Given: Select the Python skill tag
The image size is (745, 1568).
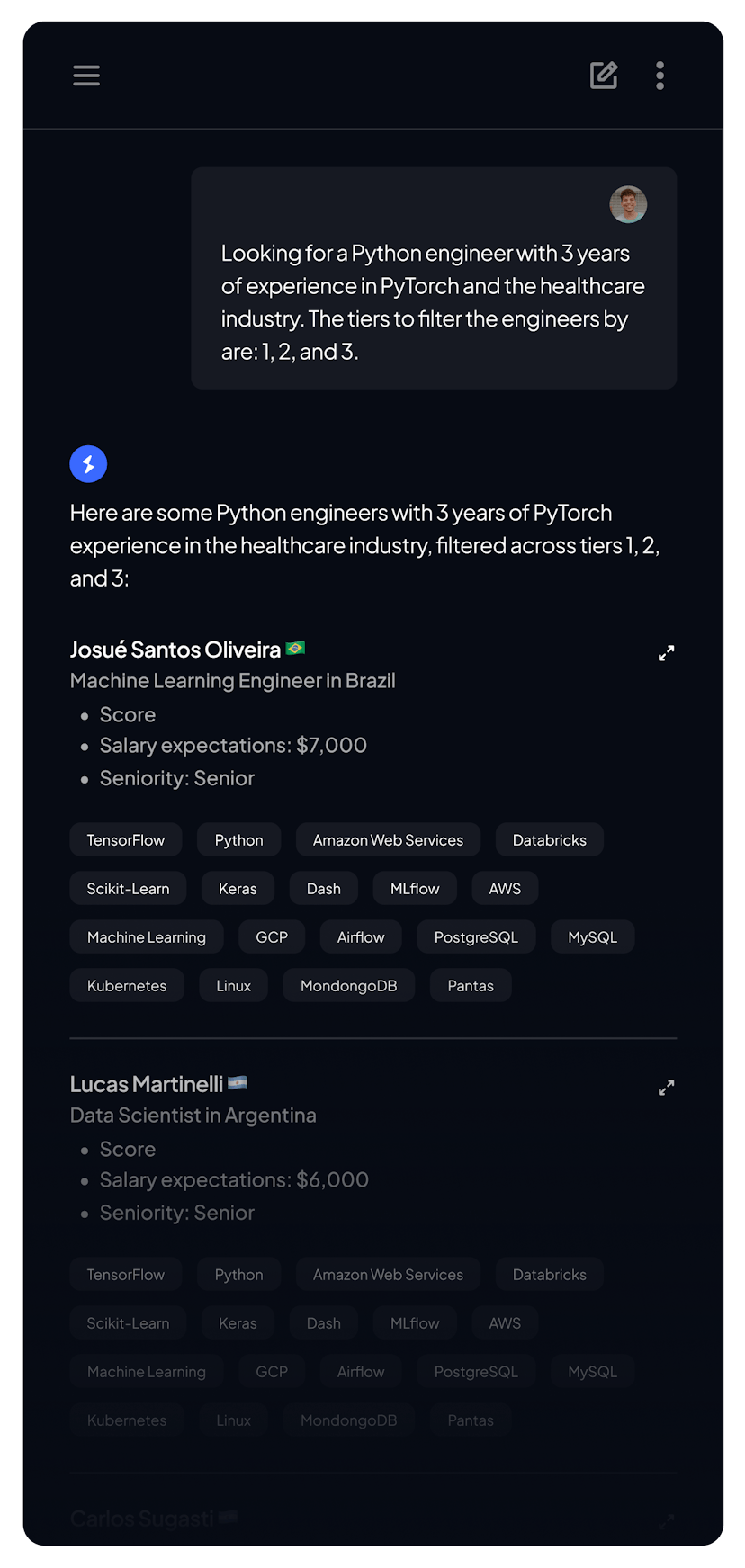Looking at the screenshot, I should click(238, 839).
